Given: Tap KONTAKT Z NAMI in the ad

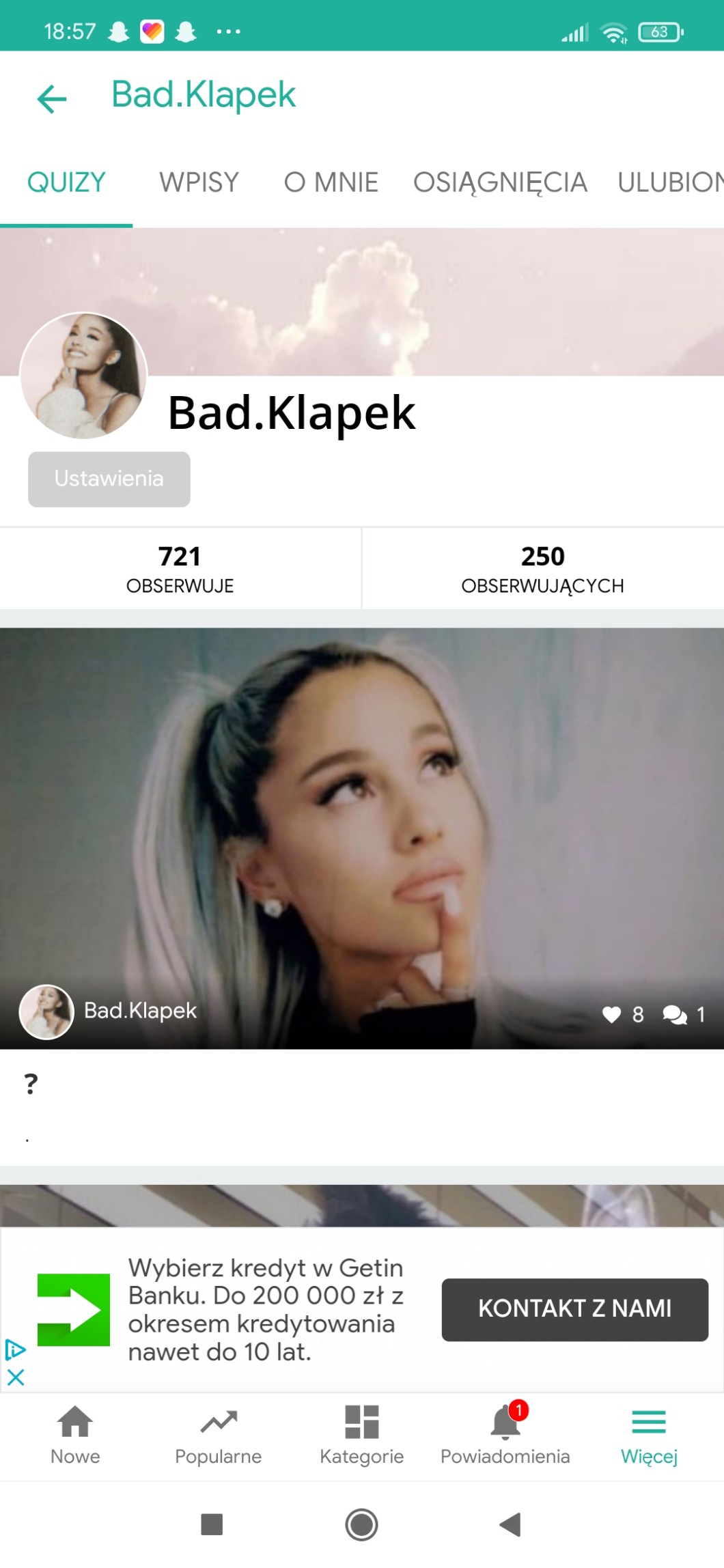Looking at the screenshot, I should pos(574,1308).
